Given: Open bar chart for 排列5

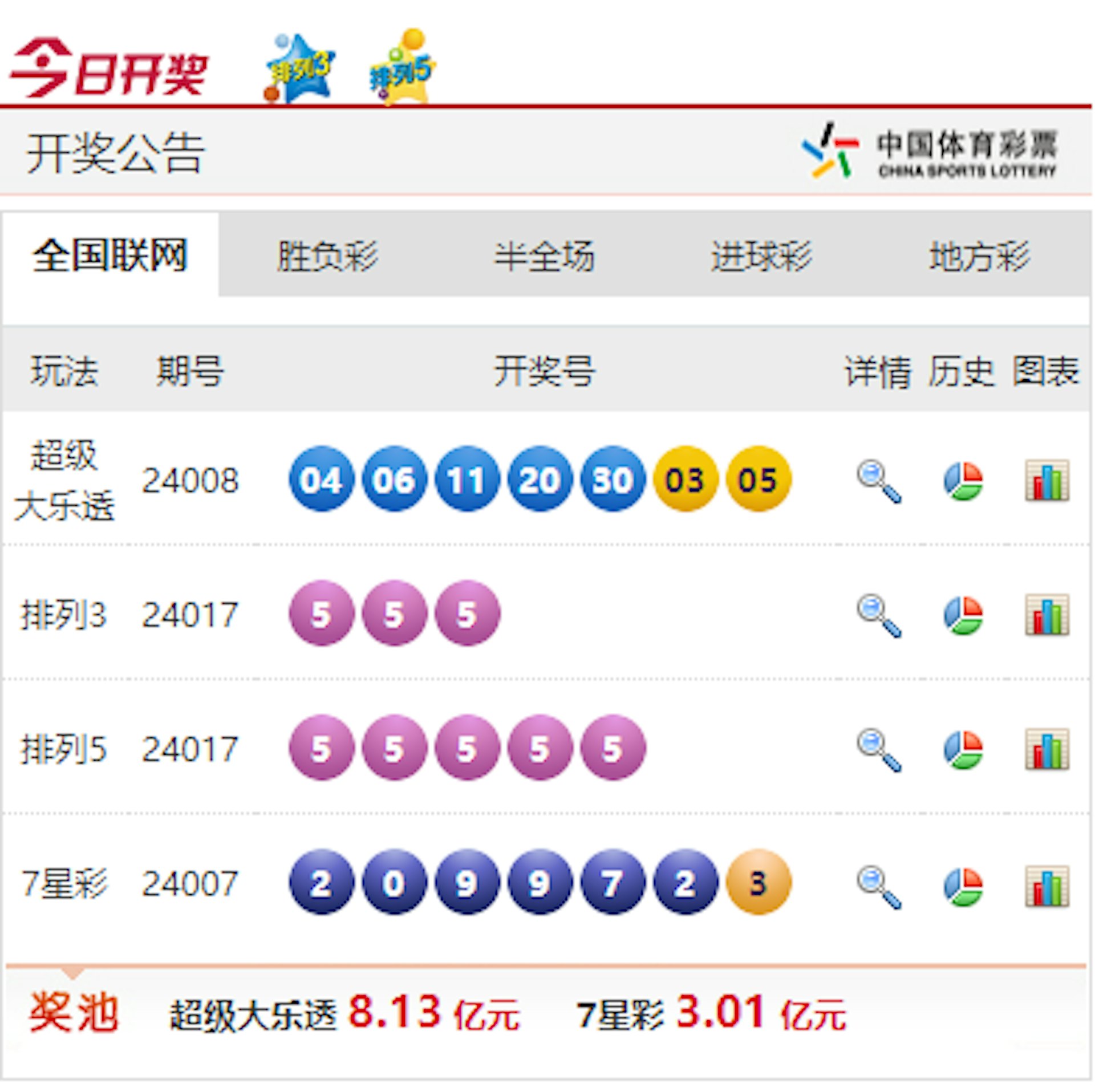Looking at the screenshot, I should click(x=1047, y=749).
